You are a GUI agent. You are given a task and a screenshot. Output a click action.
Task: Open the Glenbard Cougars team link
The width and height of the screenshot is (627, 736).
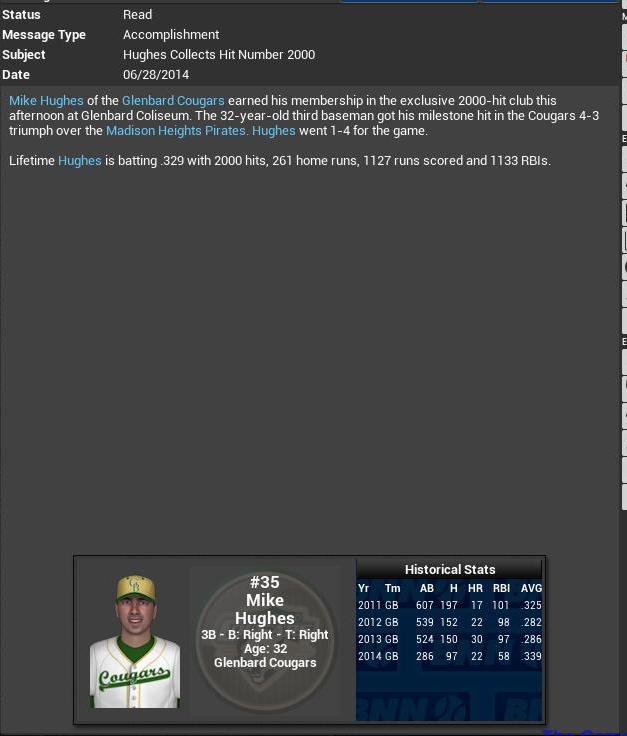pos(173,101)
